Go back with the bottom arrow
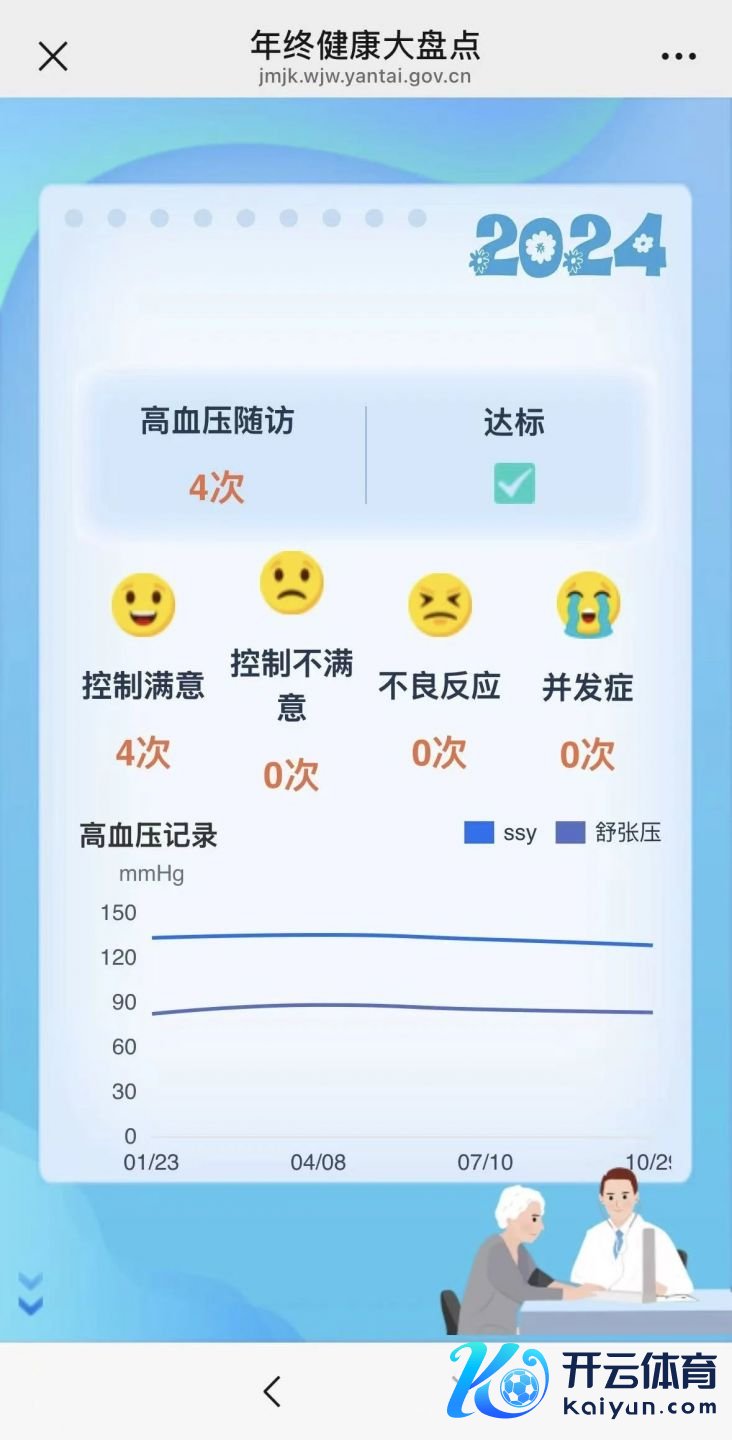The width and height of the screenshot is (732, 1440). tap(272, 1391)
